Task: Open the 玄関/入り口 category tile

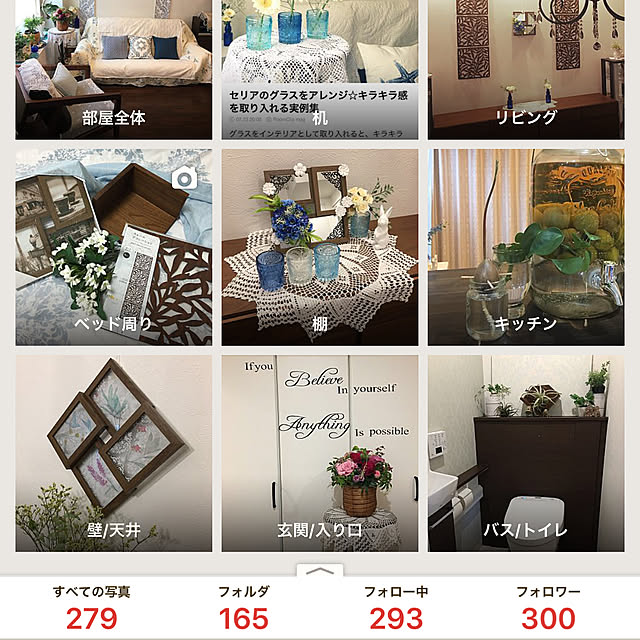Action: pos(320,454)
